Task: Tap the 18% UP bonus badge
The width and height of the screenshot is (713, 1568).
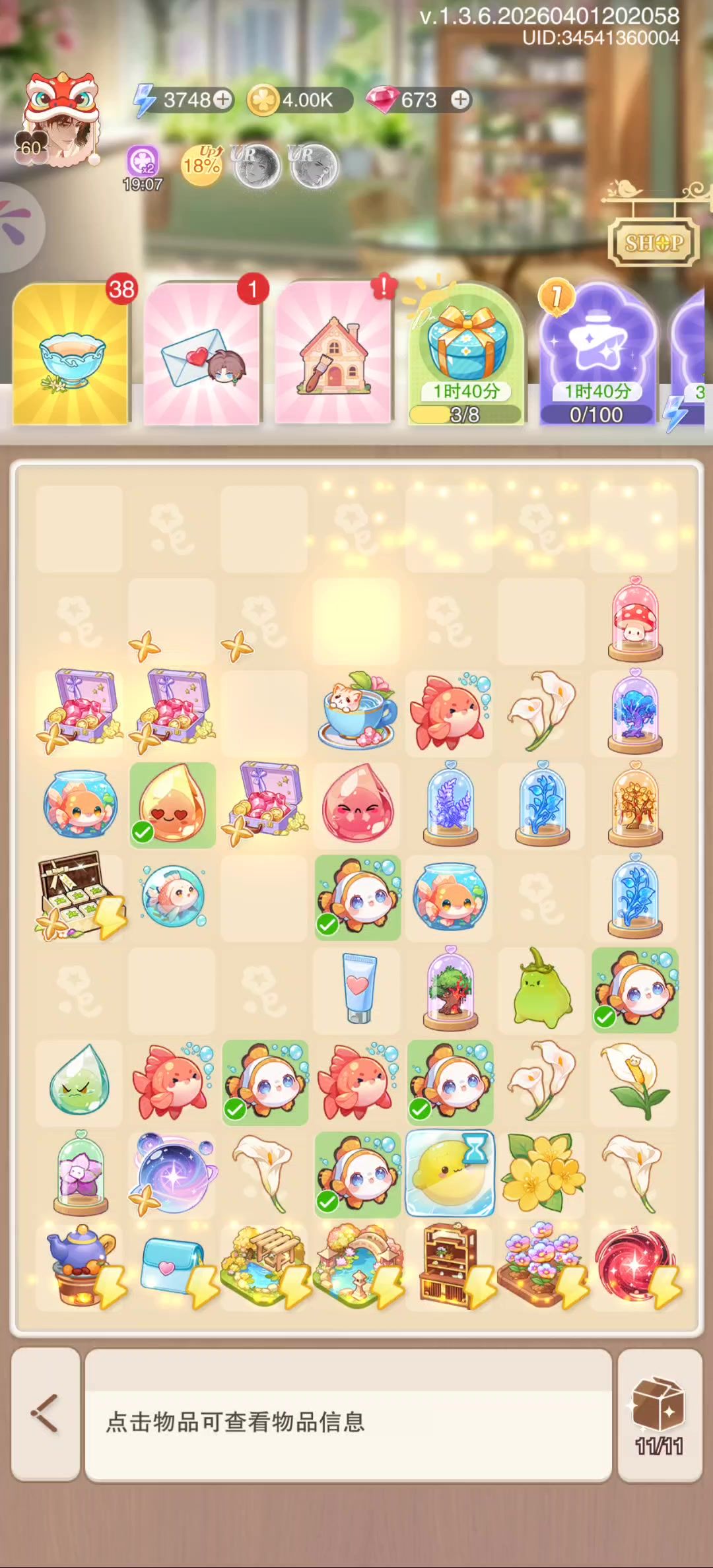Action: (x=201, y=164)
